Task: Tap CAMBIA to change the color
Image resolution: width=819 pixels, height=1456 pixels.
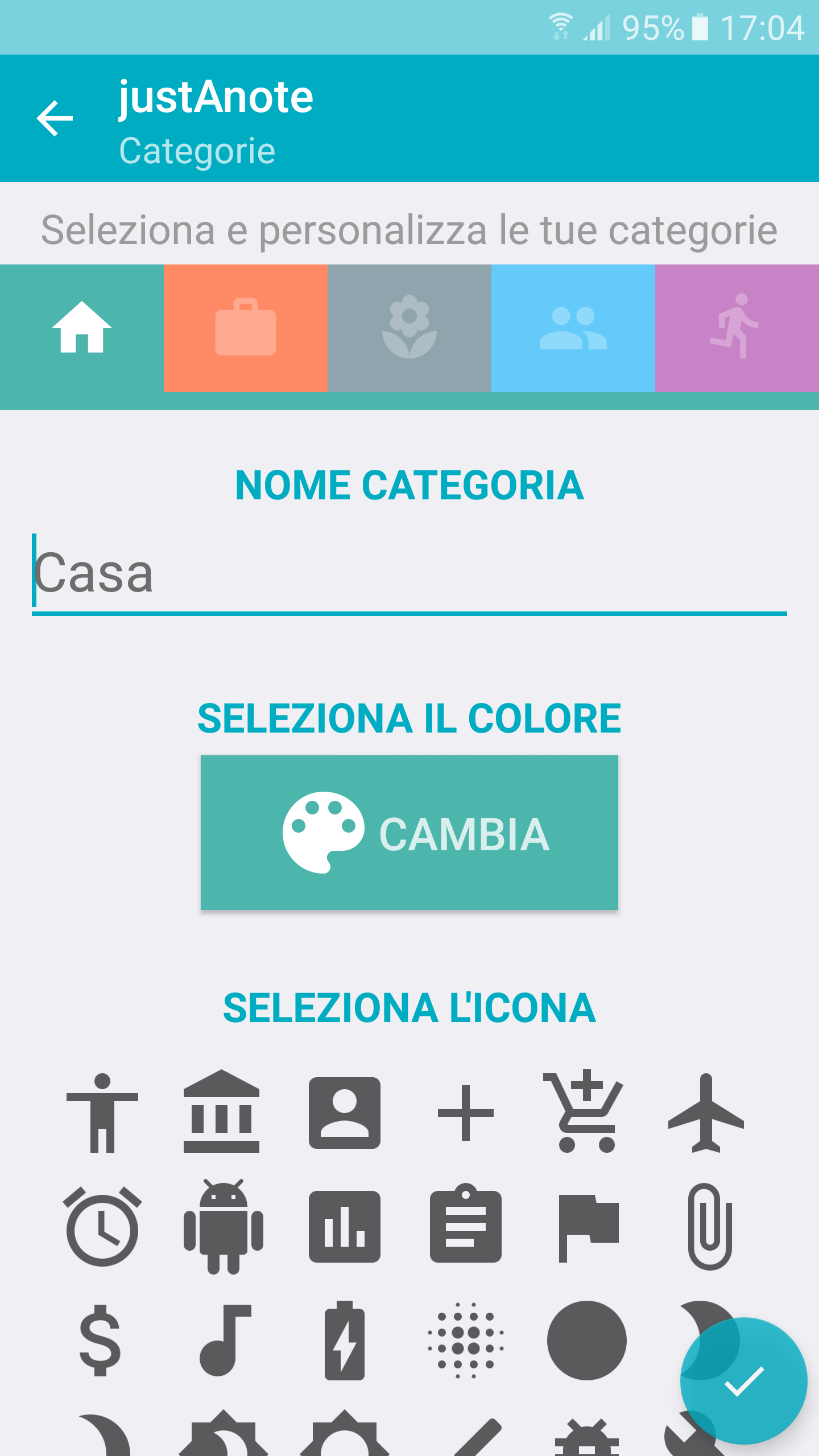Action: click(409, 833)
